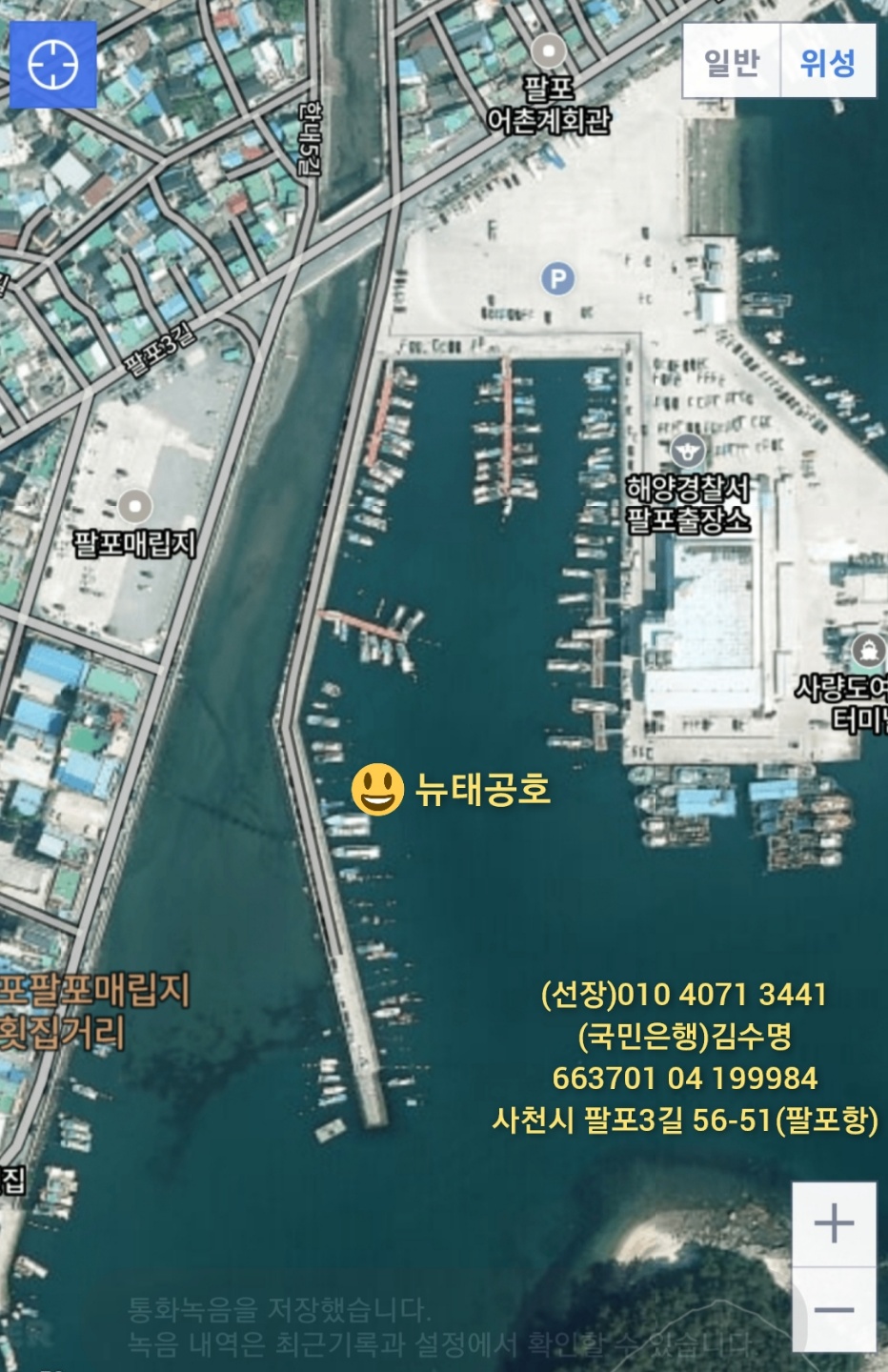
Task: Open the 팔포 어촌계회관 place marker
Action: (549, 51)
